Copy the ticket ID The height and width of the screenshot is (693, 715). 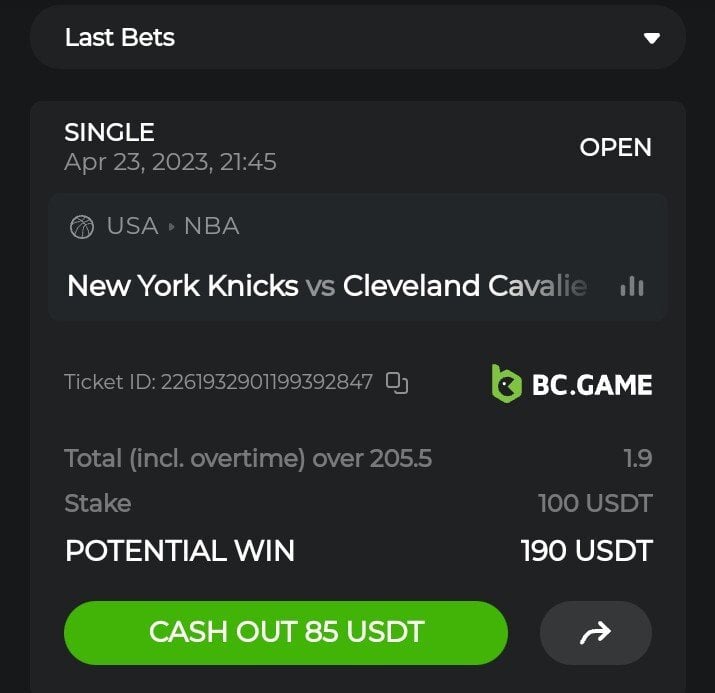coord(397,382)
